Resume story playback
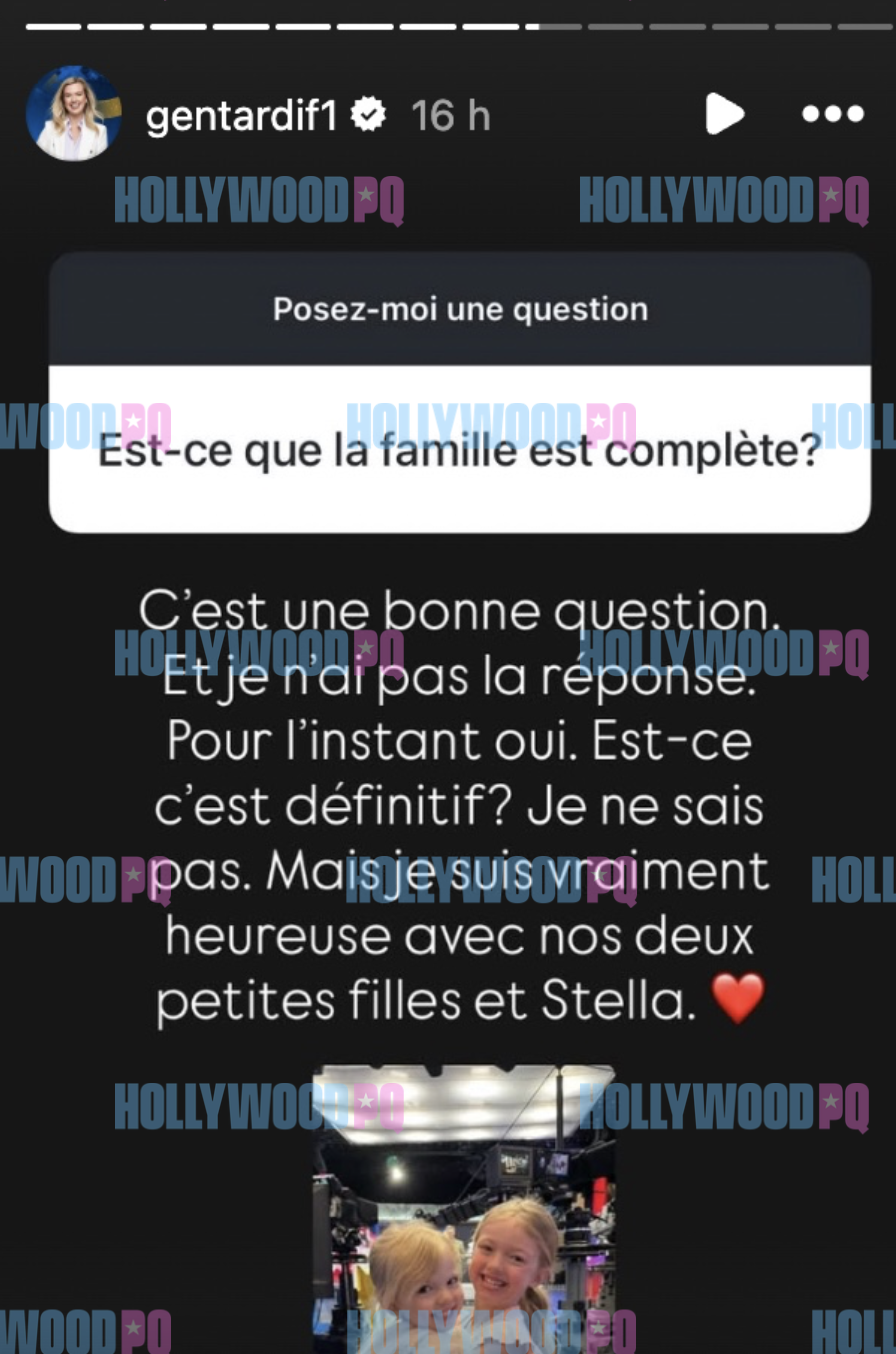This screenshot has height=1354, width=896. 724,114
